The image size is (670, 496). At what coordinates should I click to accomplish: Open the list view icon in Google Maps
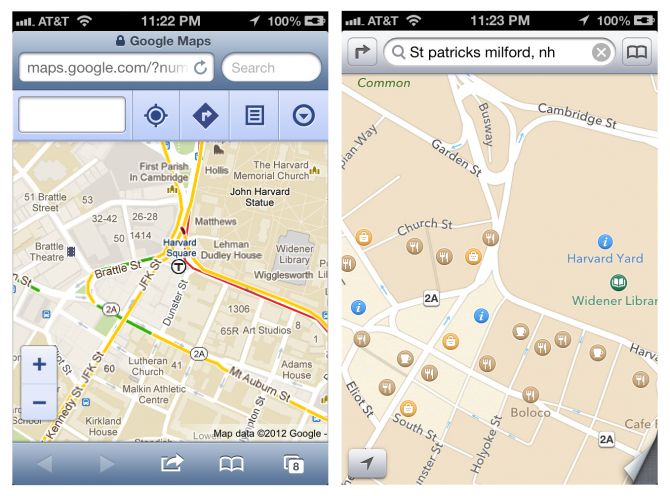pos(254,116)
